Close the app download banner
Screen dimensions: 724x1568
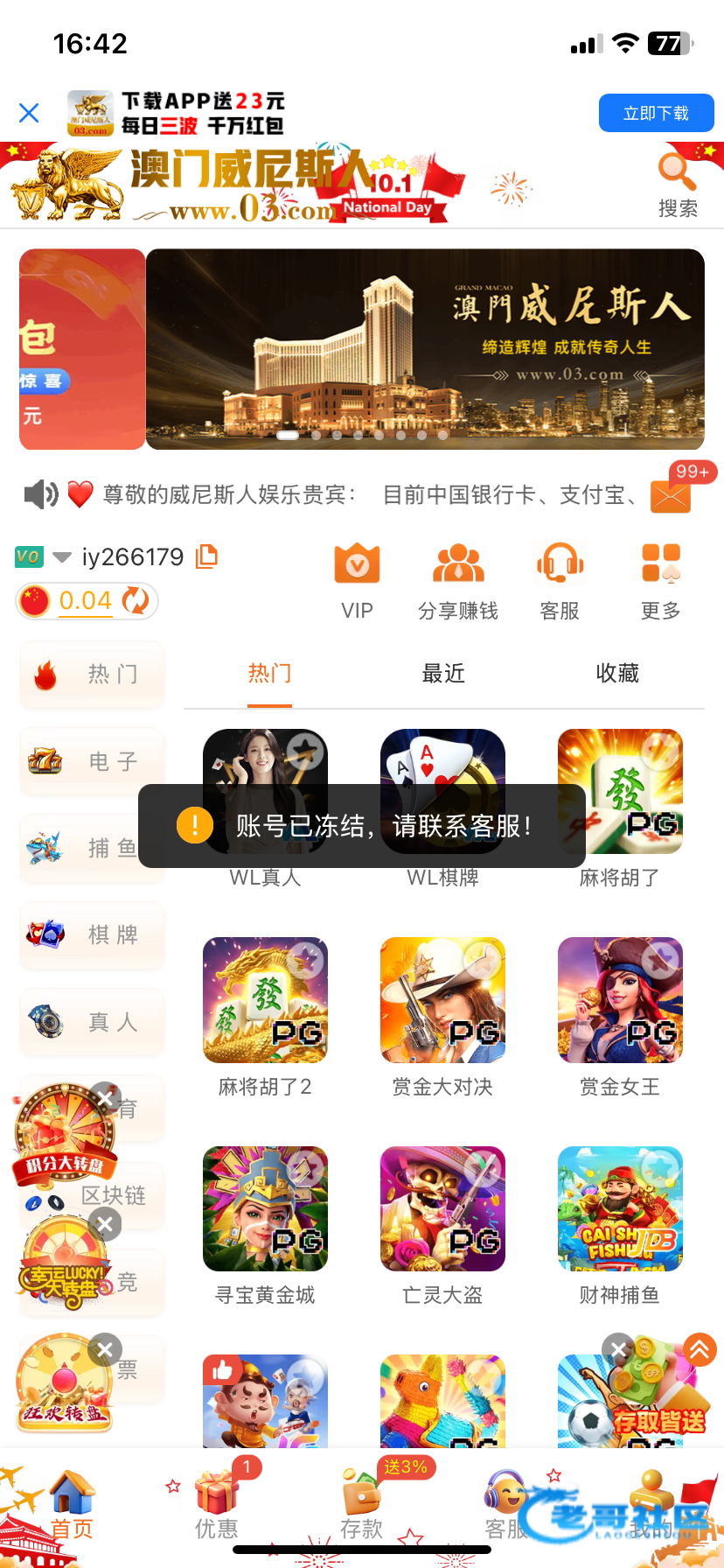point(29,113)
